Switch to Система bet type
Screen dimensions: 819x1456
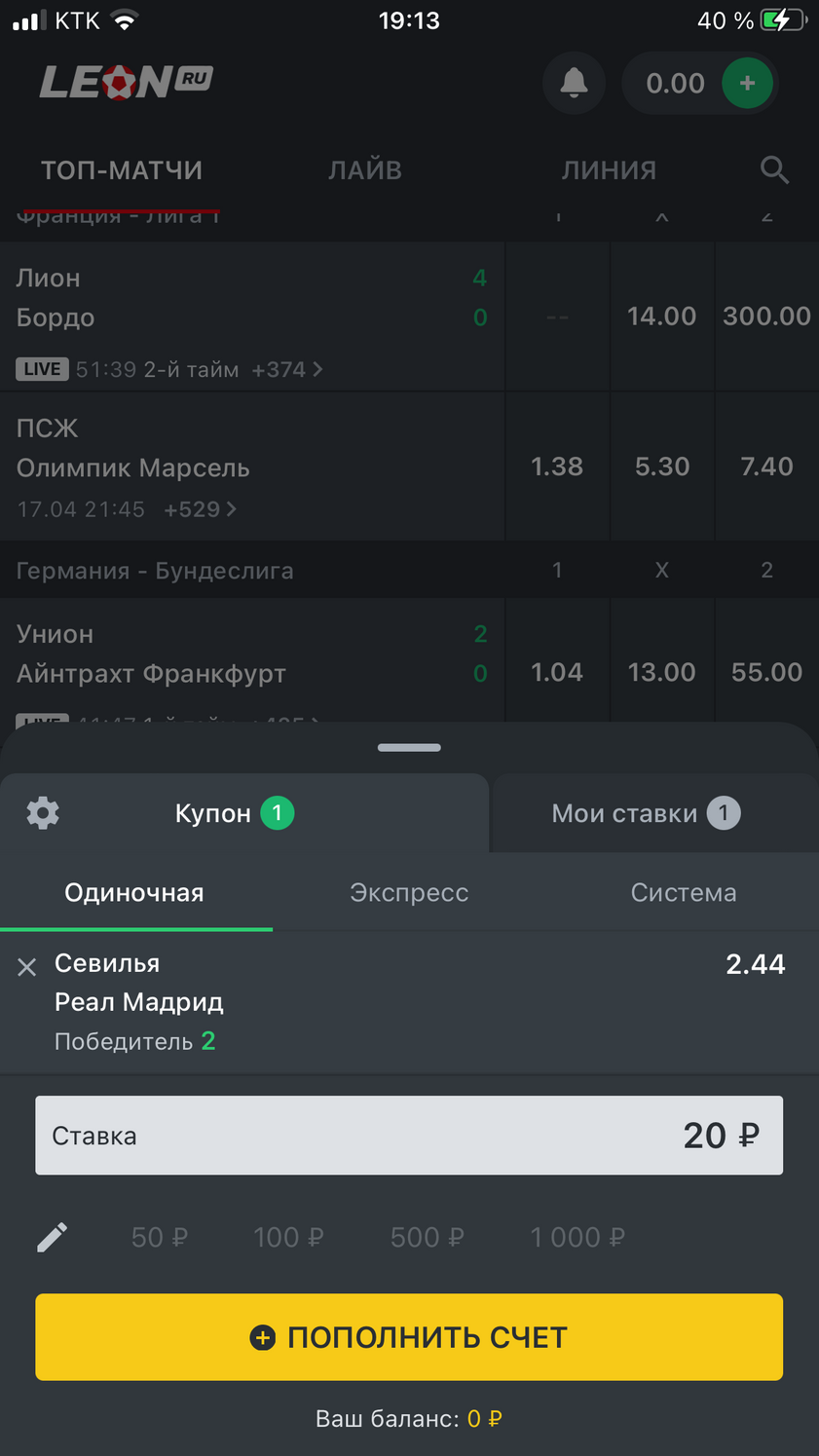684,892
